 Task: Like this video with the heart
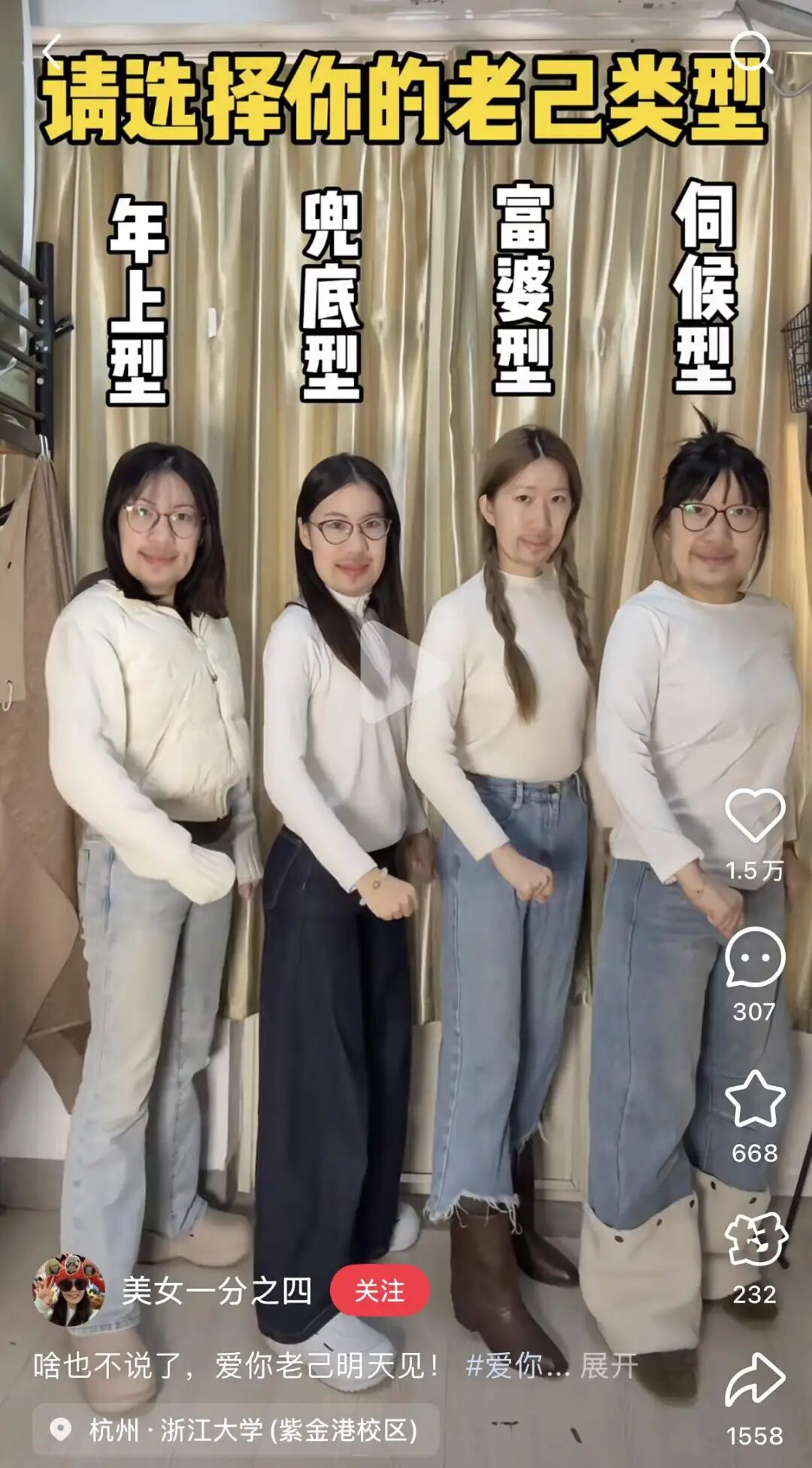tap(754, 815)
